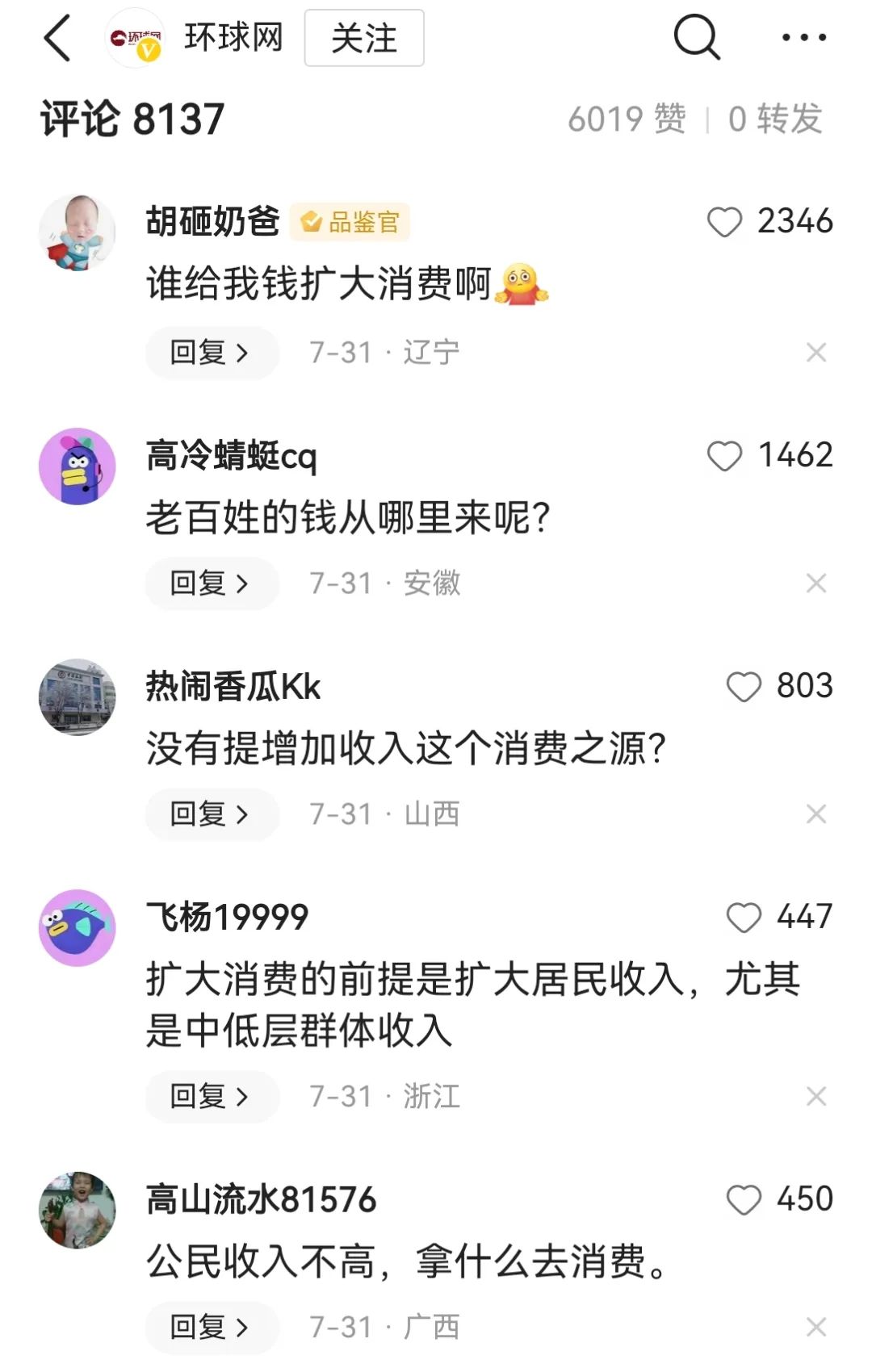Dismiss 飞杨19999's comment with X
The image size is (872, 1372).
(x=816, y=1097)
